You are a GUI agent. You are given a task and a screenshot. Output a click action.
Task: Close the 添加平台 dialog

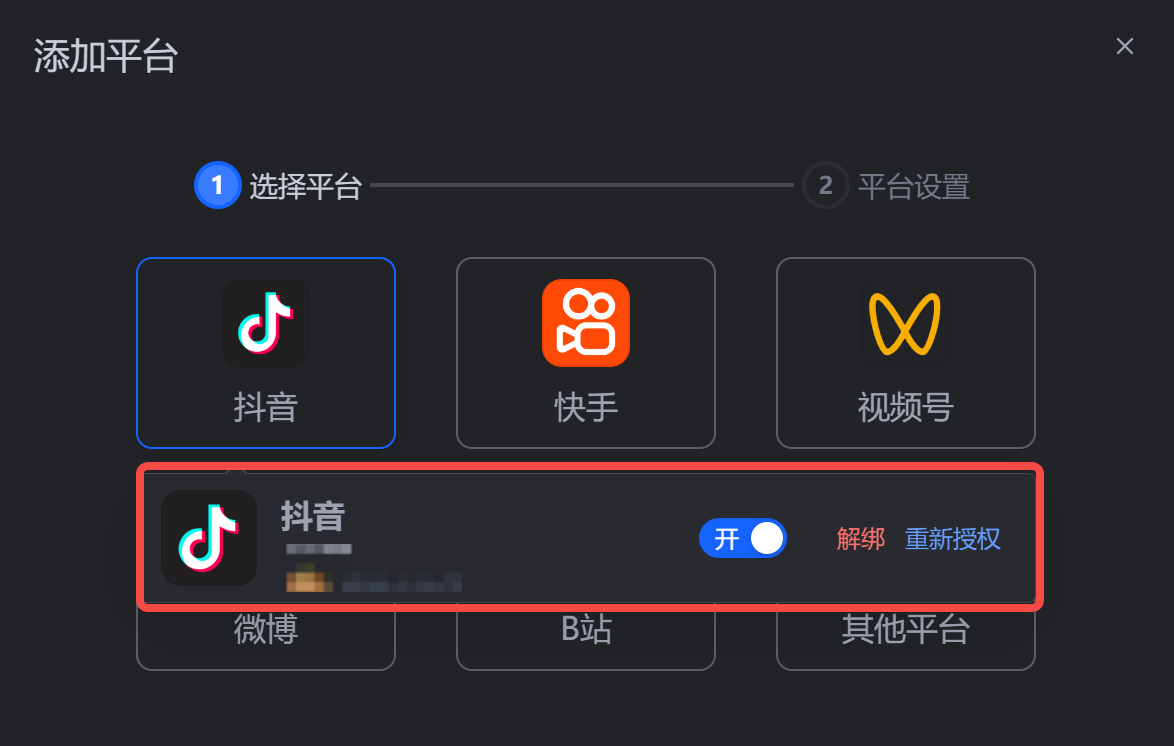point(1125,46)
